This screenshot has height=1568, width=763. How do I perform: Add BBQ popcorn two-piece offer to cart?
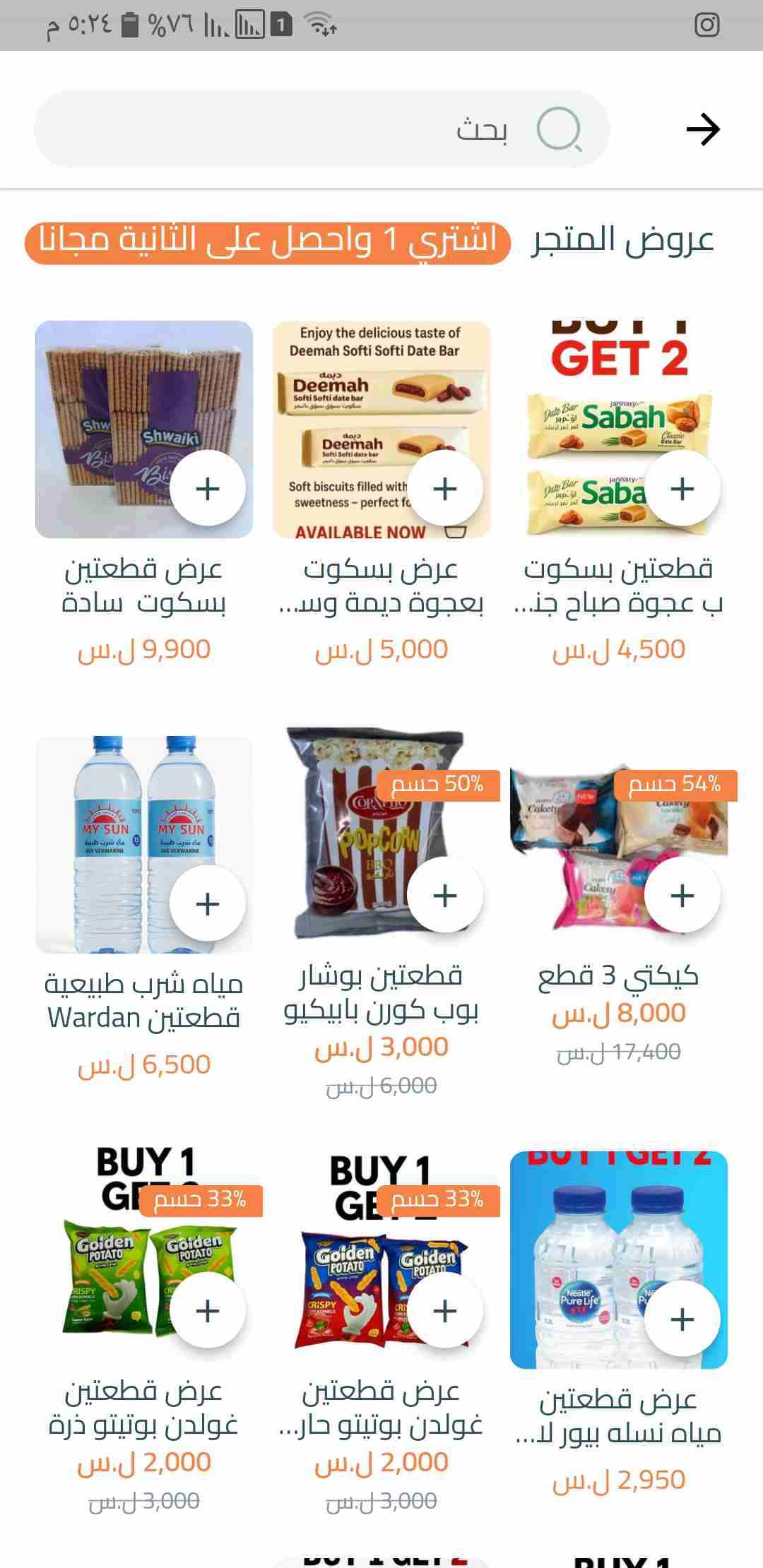click(444, 896)
